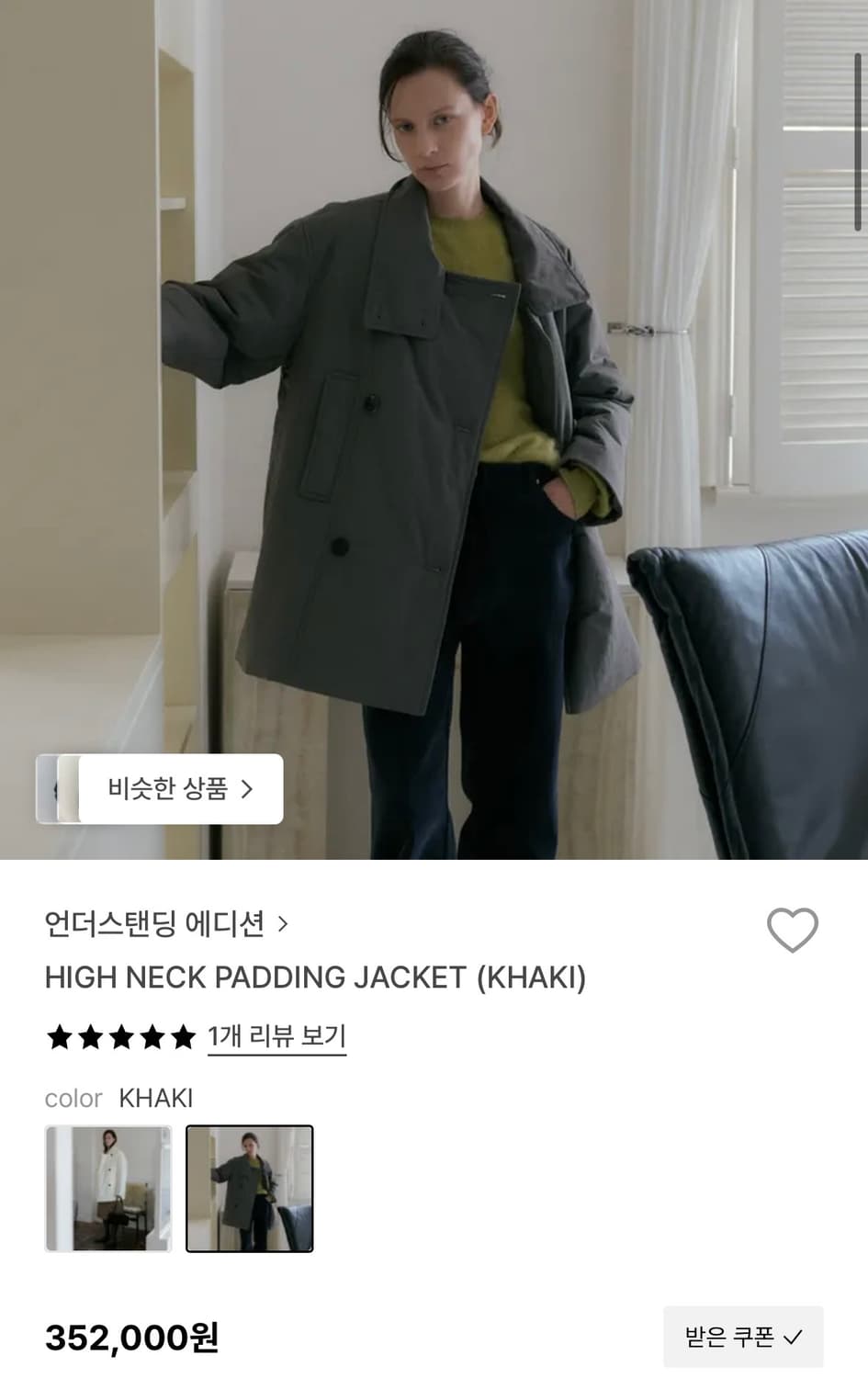The height and width of the screenshot is (1378, 868).
Task: Tap the fifth star in the rating
Action: [183, 1036]
